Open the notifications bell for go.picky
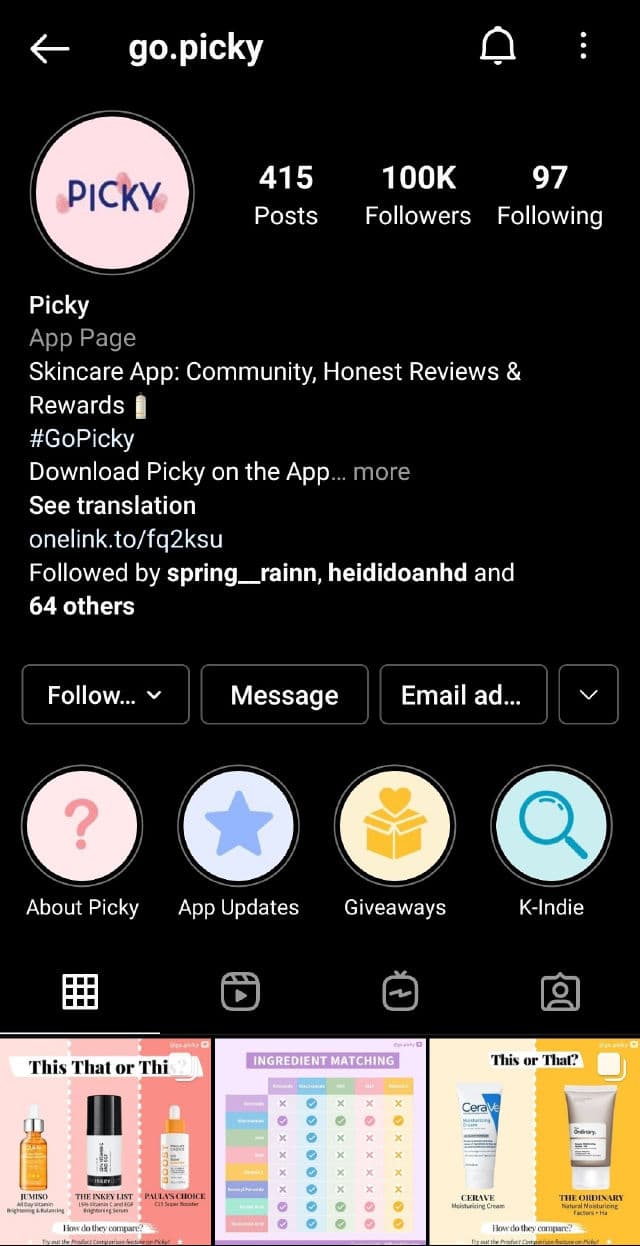Image resolution: width=640 pixels, height=1246 pixels. pyautogui.click(x=498, y=47)
